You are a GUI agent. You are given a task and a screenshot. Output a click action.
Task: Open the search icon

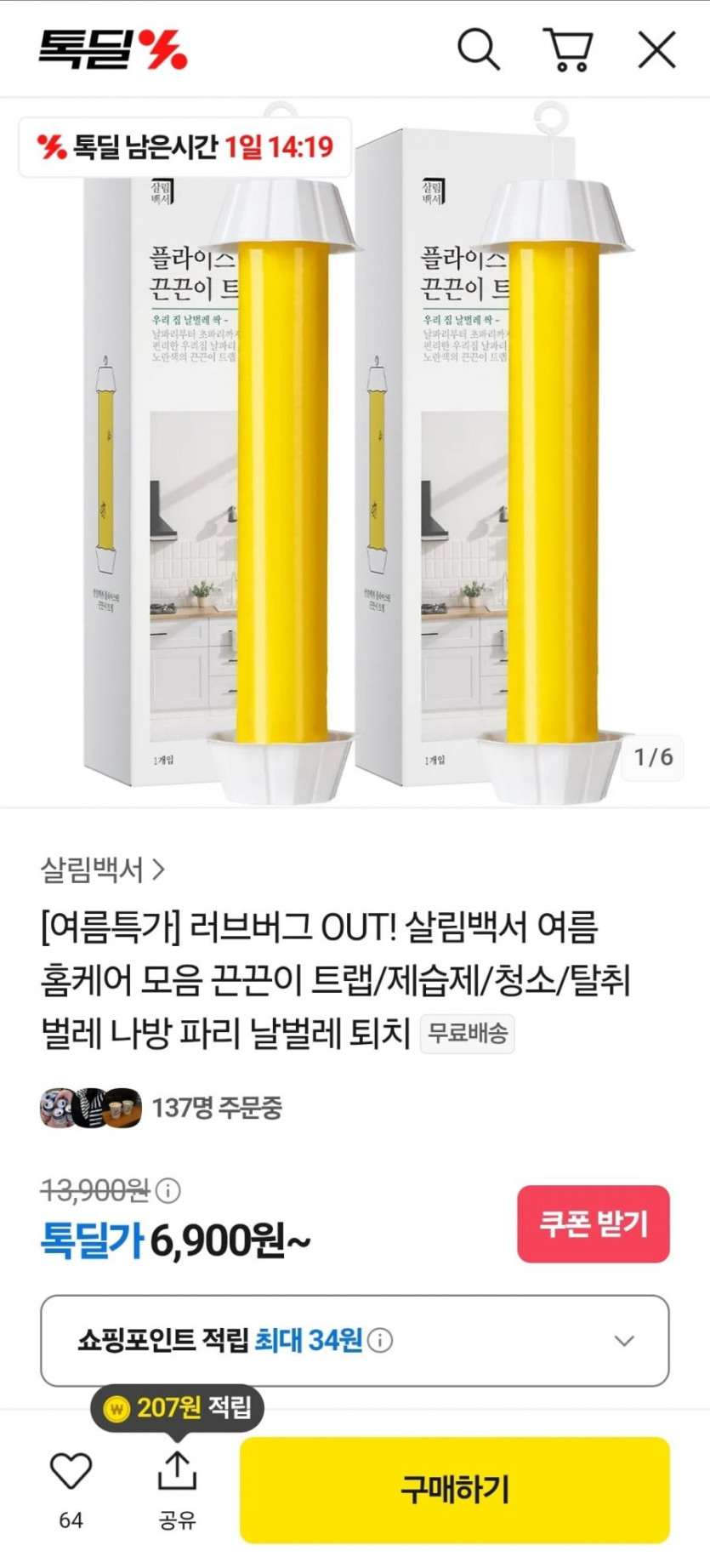(x=478, y=49)
